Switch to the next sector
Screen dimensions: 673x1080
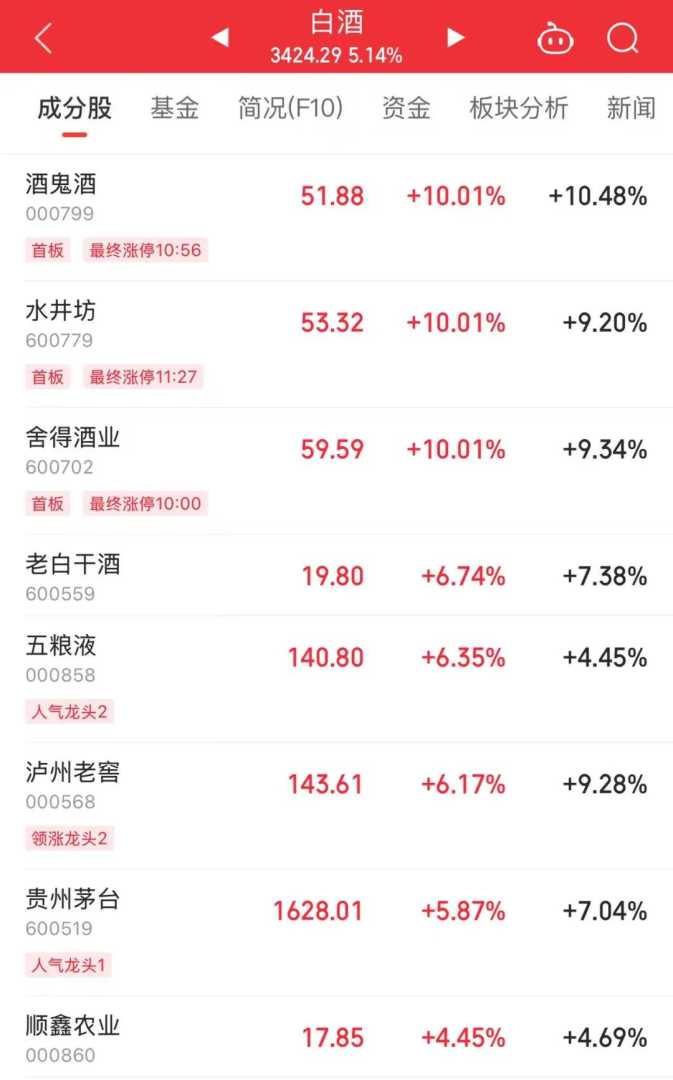coord(455,38)
